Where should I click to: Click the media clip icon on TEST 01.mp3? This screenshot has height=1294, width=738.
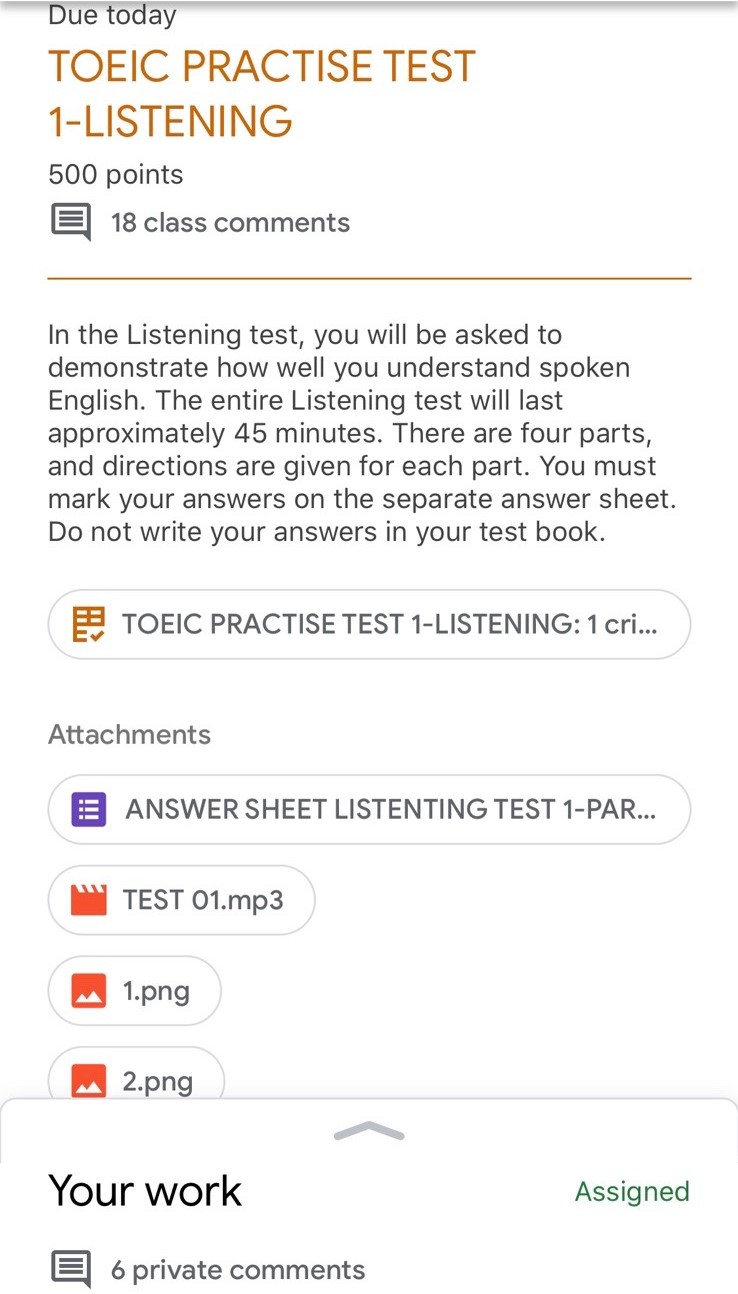point(89,899)
